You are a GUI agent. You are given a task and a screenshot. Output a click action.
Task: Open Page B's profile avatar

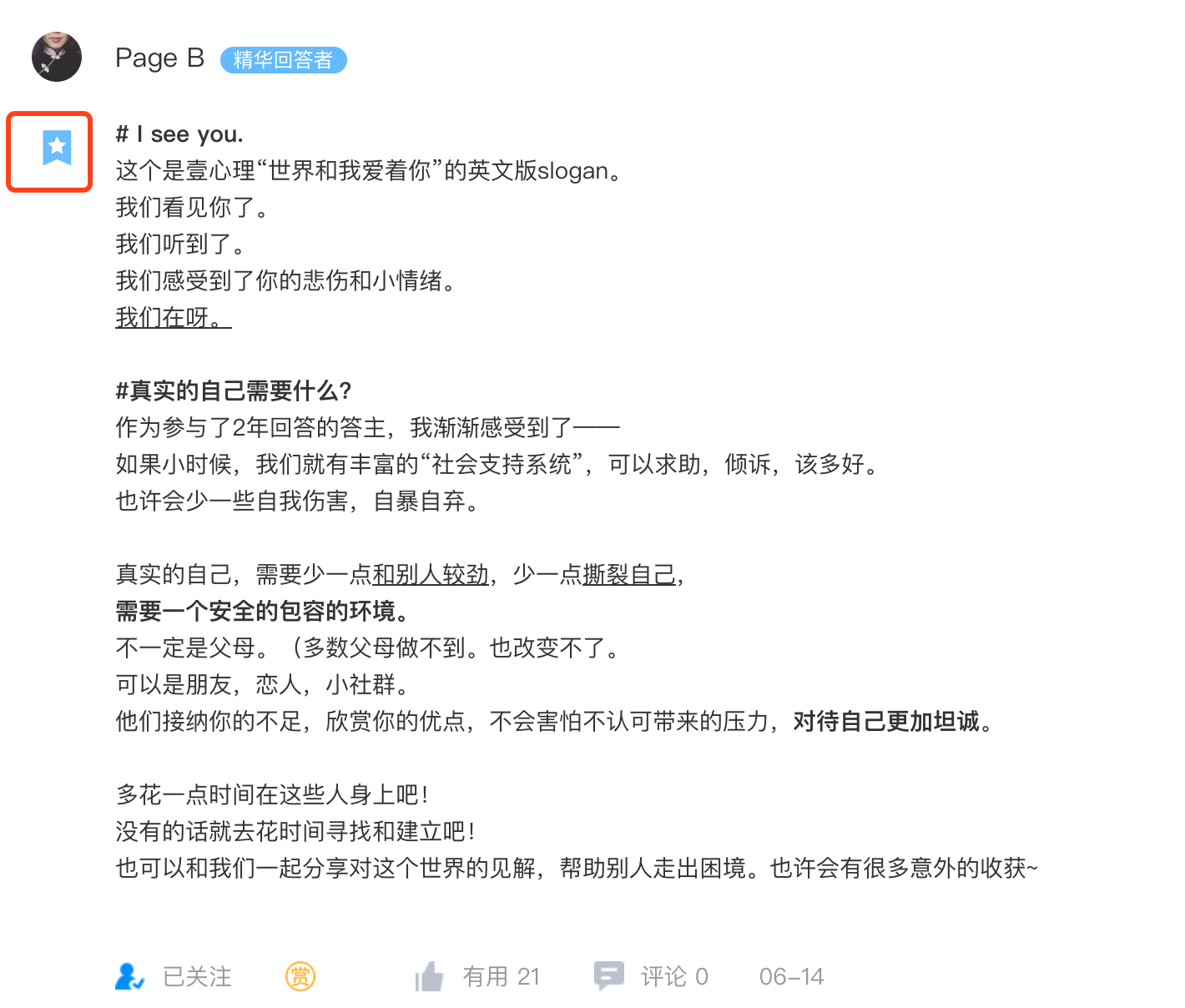(x=57, y=57)
